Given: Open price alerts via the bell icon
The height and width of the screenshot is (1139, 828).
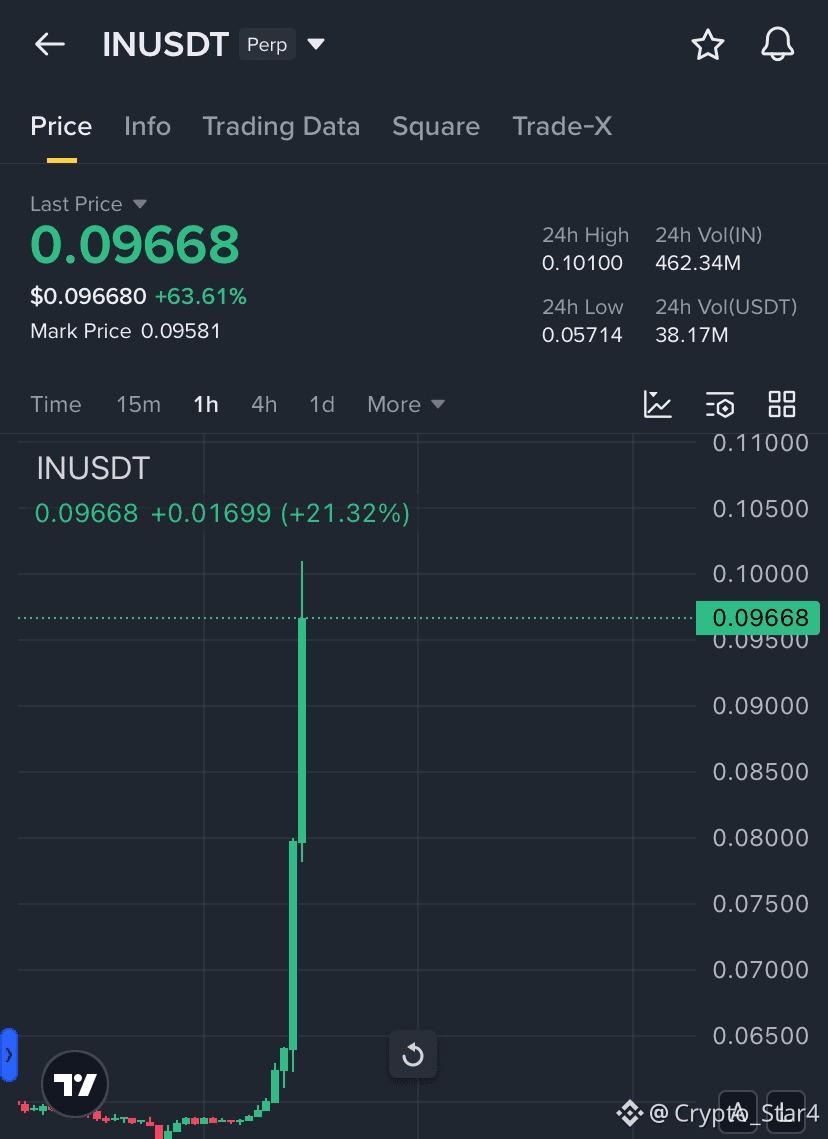Looking at the screenshot, I should click(777, 44).
